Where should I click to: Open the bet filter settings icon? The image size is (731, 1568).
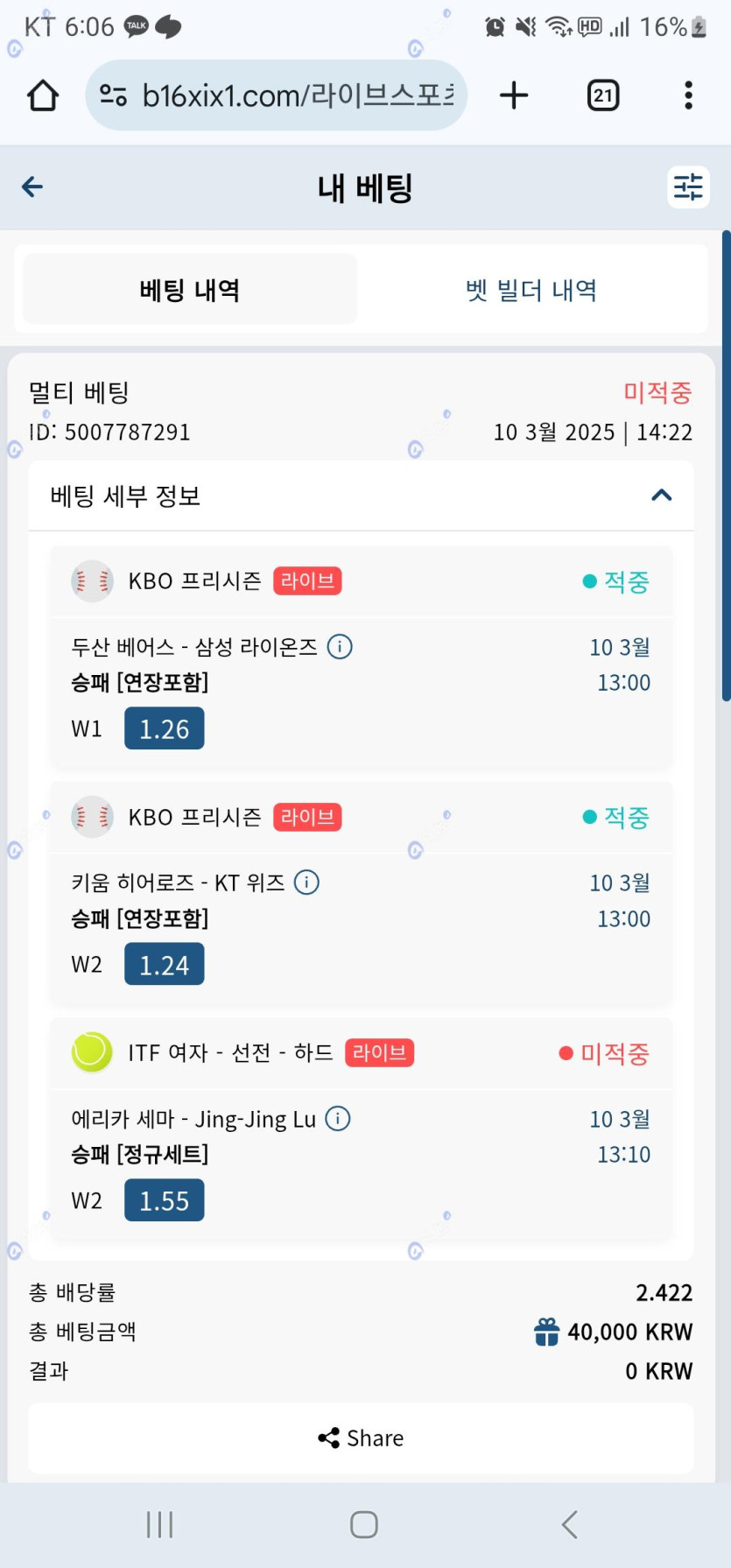[x=688, y=186]
